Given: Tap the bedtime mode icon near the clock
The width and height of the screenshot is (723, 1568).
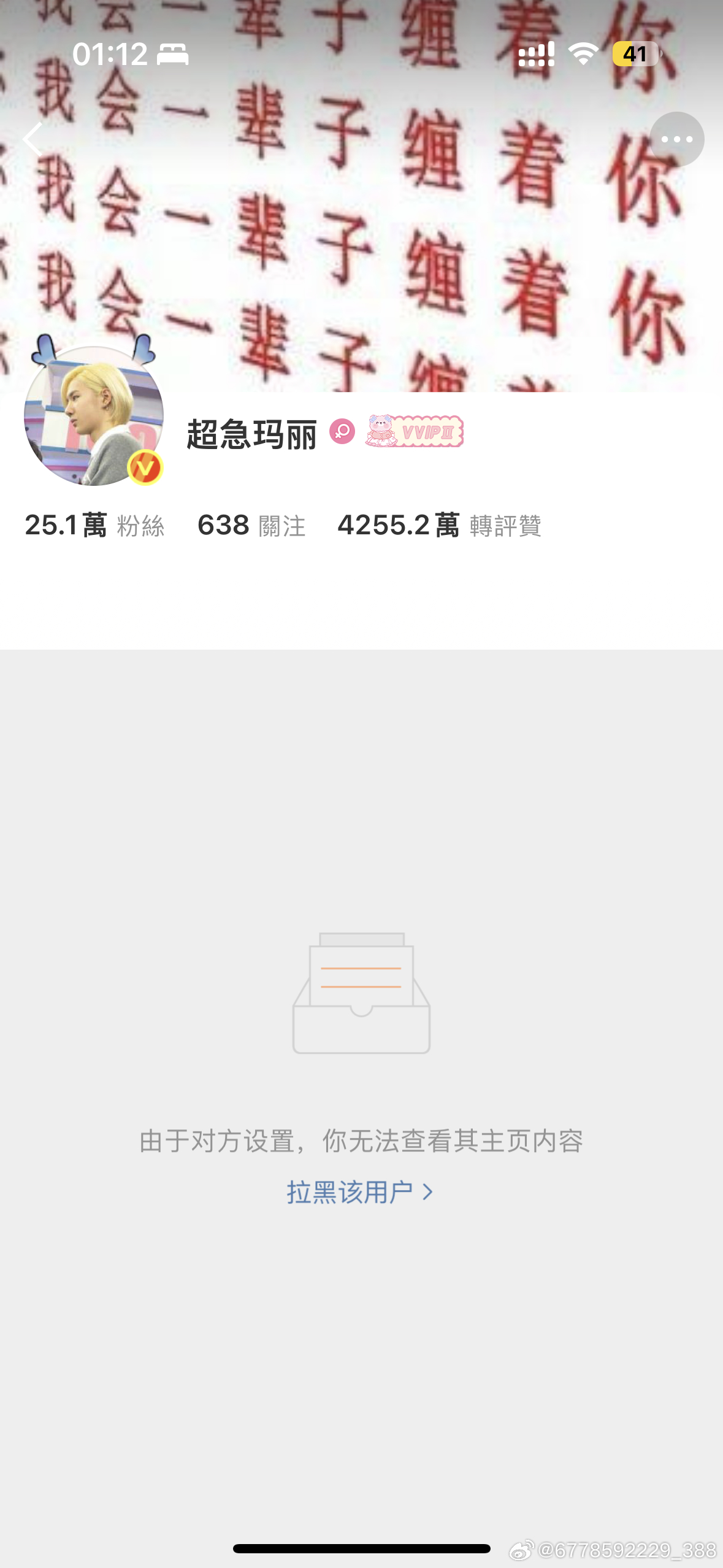Looking at the screenshot, I should coord(172,54).
